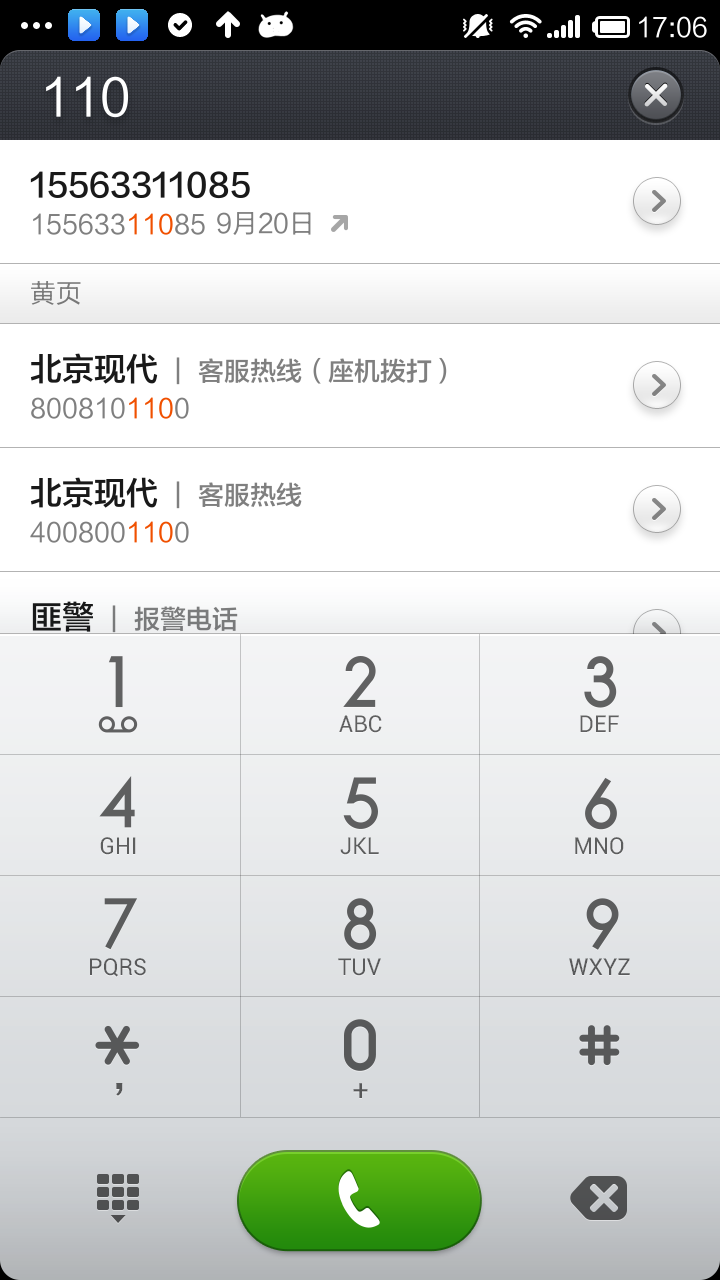
Task: Clear the dialed number 110
Action: click(x=656, y=96)
